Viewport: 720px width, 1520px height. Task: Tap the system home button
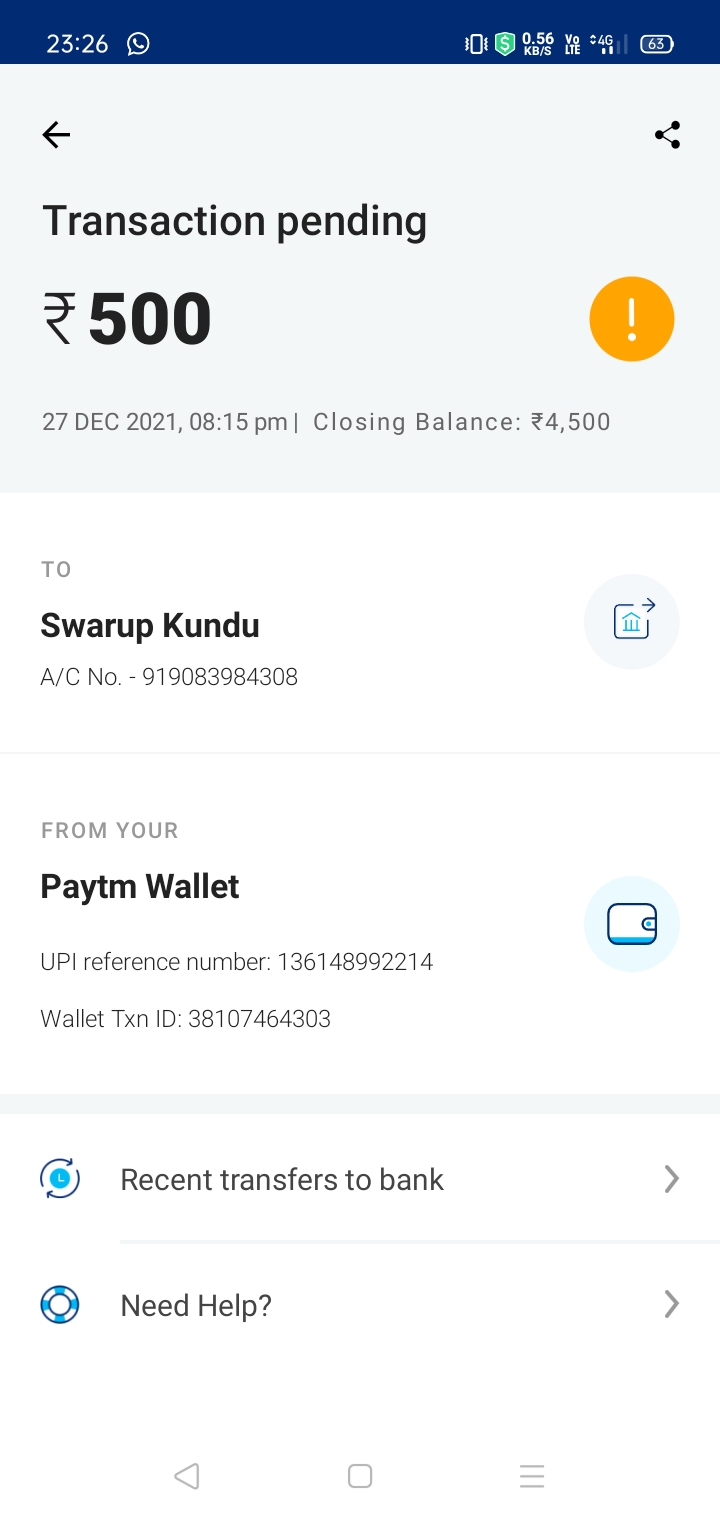point(360,1476)
